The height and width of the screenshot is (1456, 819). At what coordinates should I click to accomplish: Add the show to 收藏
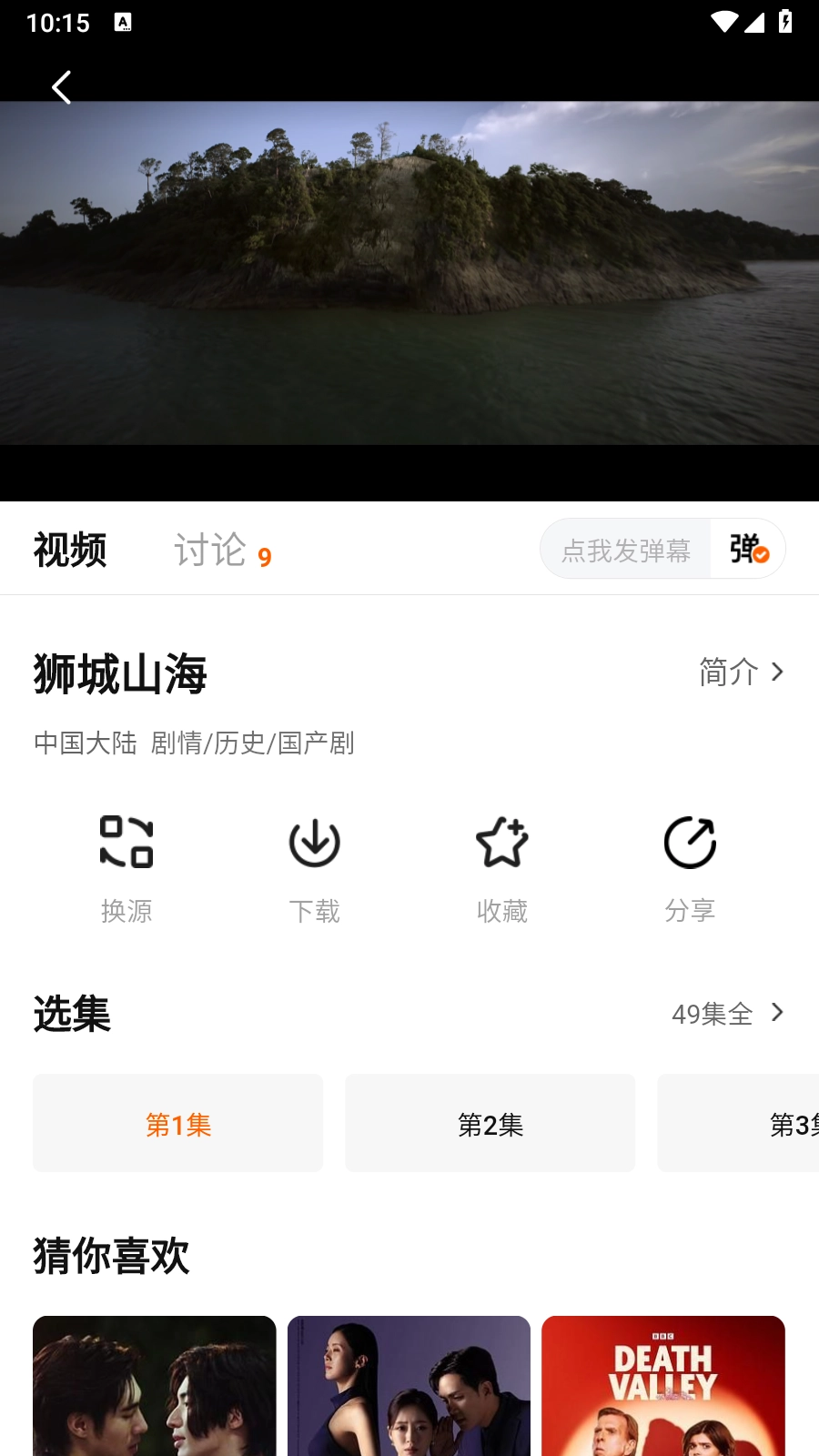click(x=502, y=867)
